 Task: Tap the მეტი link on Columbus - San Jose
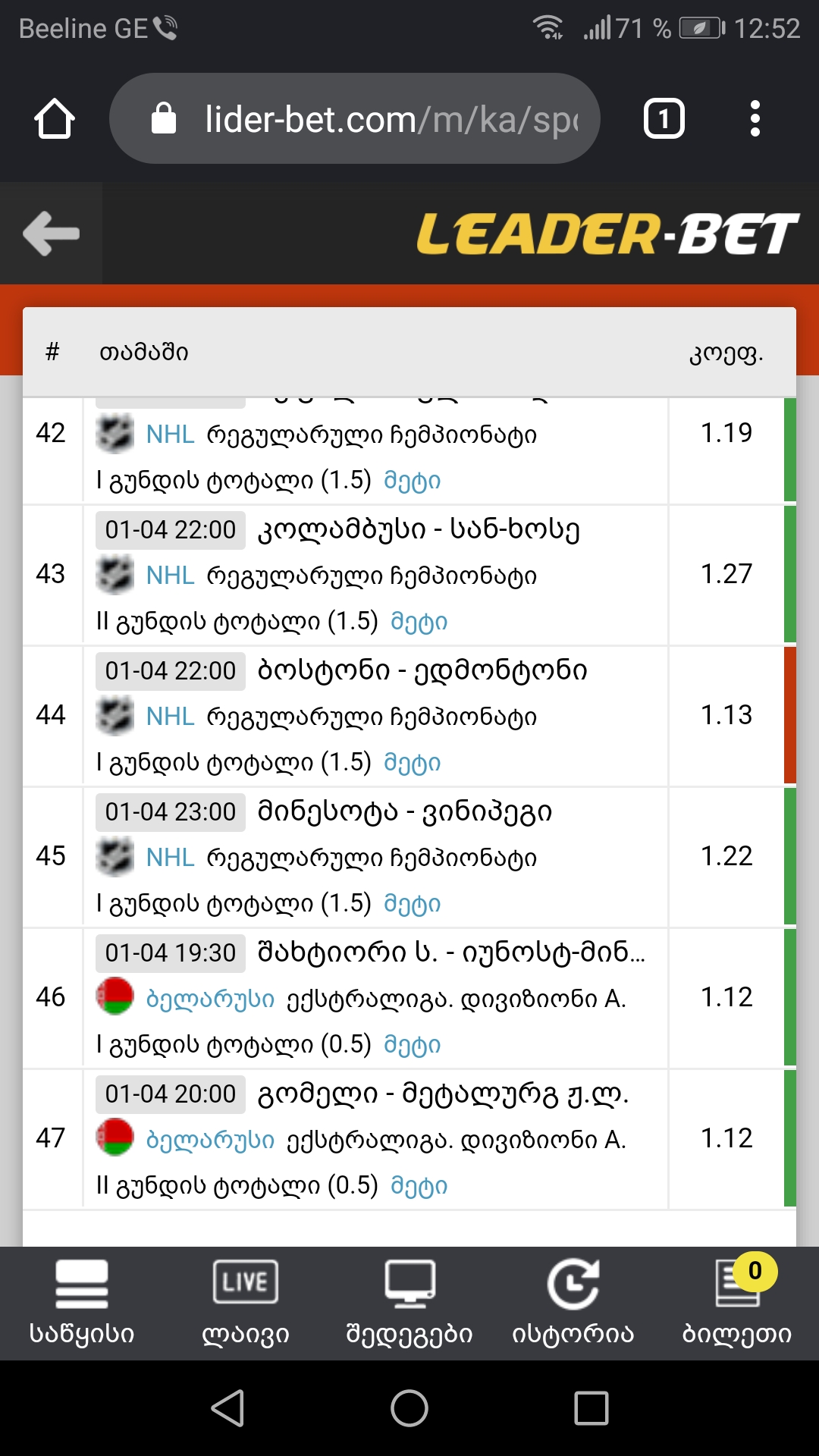(420, 620)
